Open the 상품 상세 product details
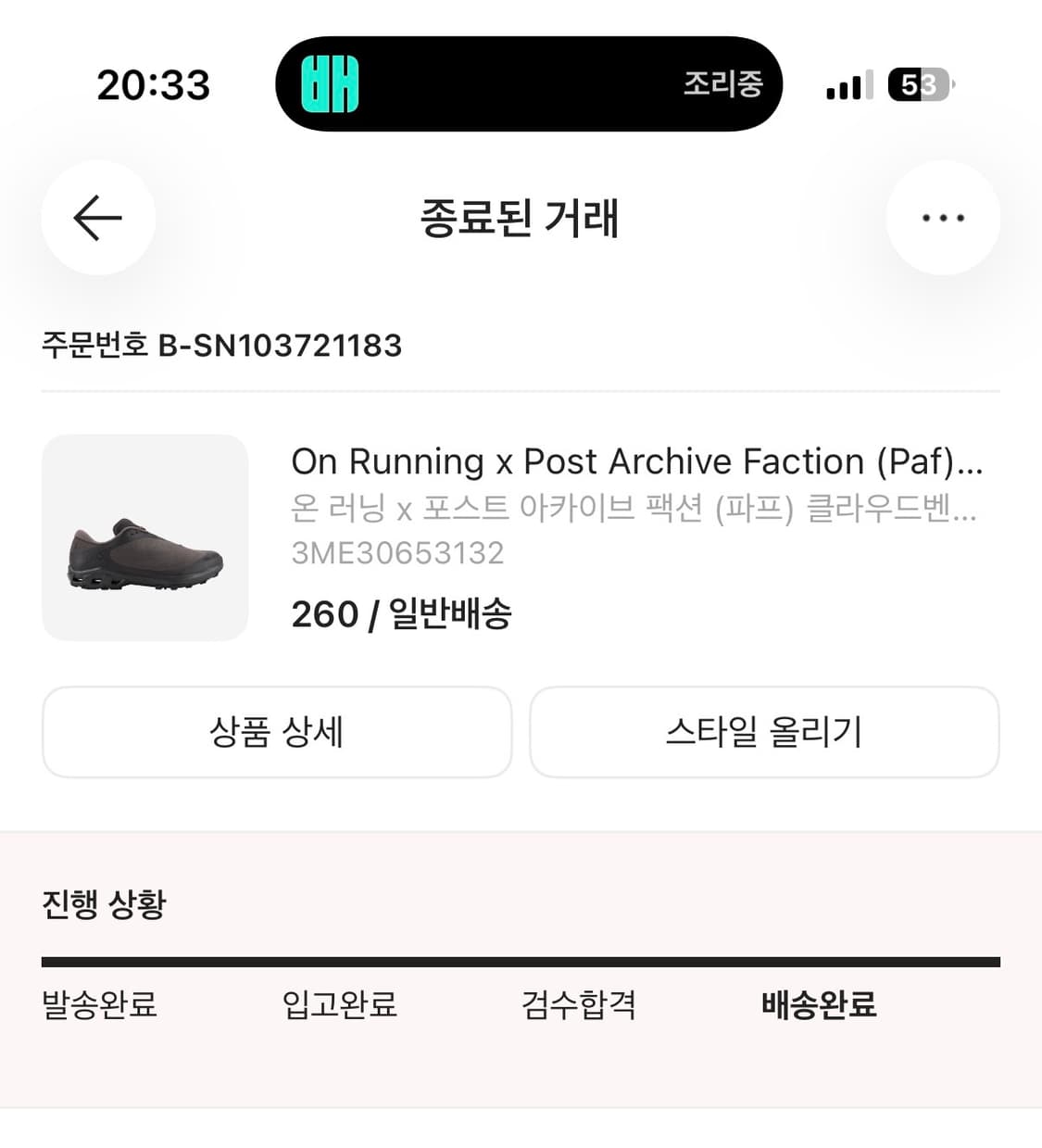The height and width of the screenshot is (1148, 1042). click(276, 732)
